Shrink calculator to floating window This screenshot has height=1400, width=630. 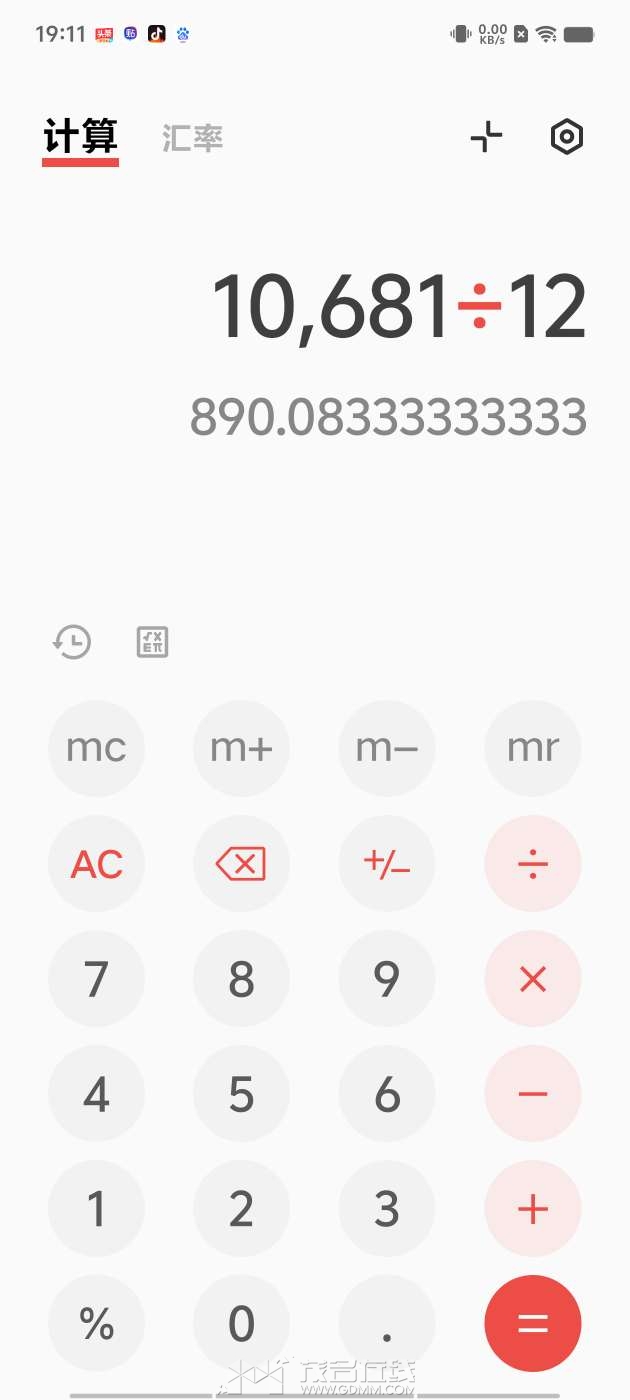point(486,137)
